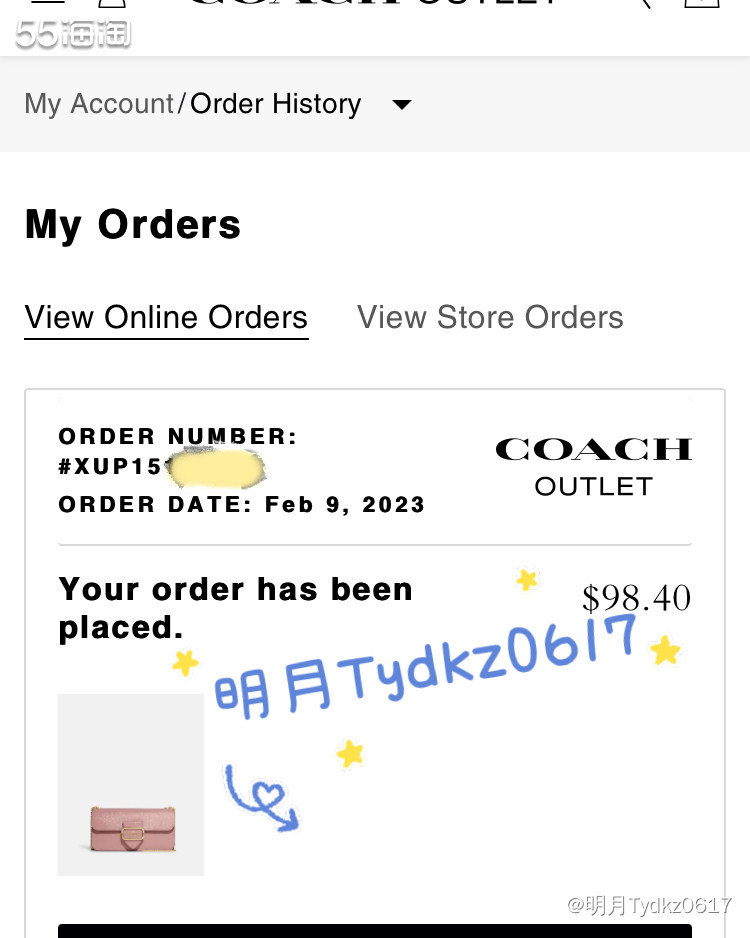The height and width of the screenshot is (938, 750).
Task: Open the hamburger navigation menu
Action: click(47, 3)
